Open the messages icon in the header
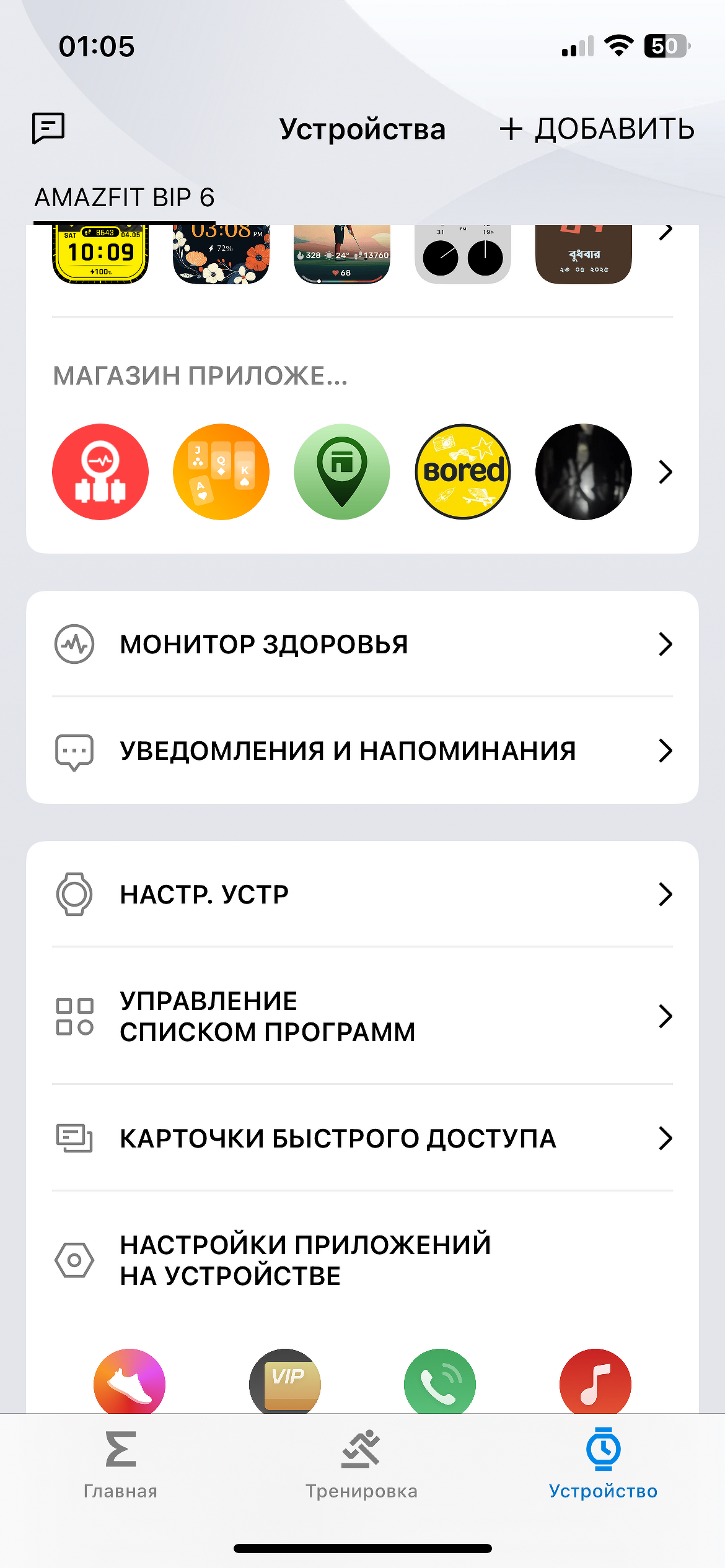725x1568 pixels. click(x=48, y=128)
